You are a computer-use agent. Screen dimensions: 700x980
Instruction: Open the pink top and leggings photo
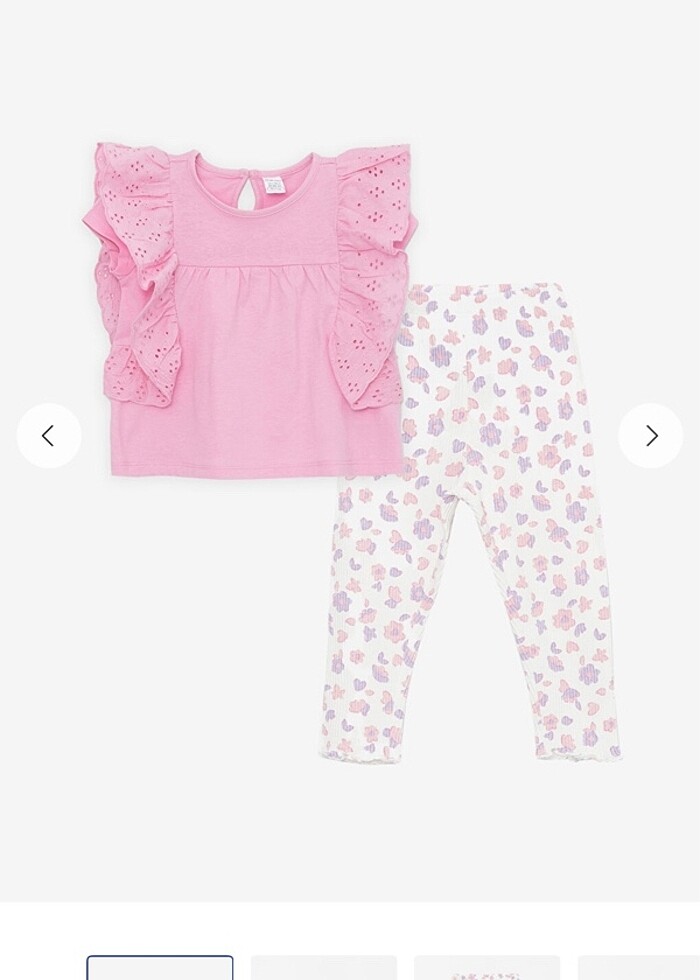350,450
